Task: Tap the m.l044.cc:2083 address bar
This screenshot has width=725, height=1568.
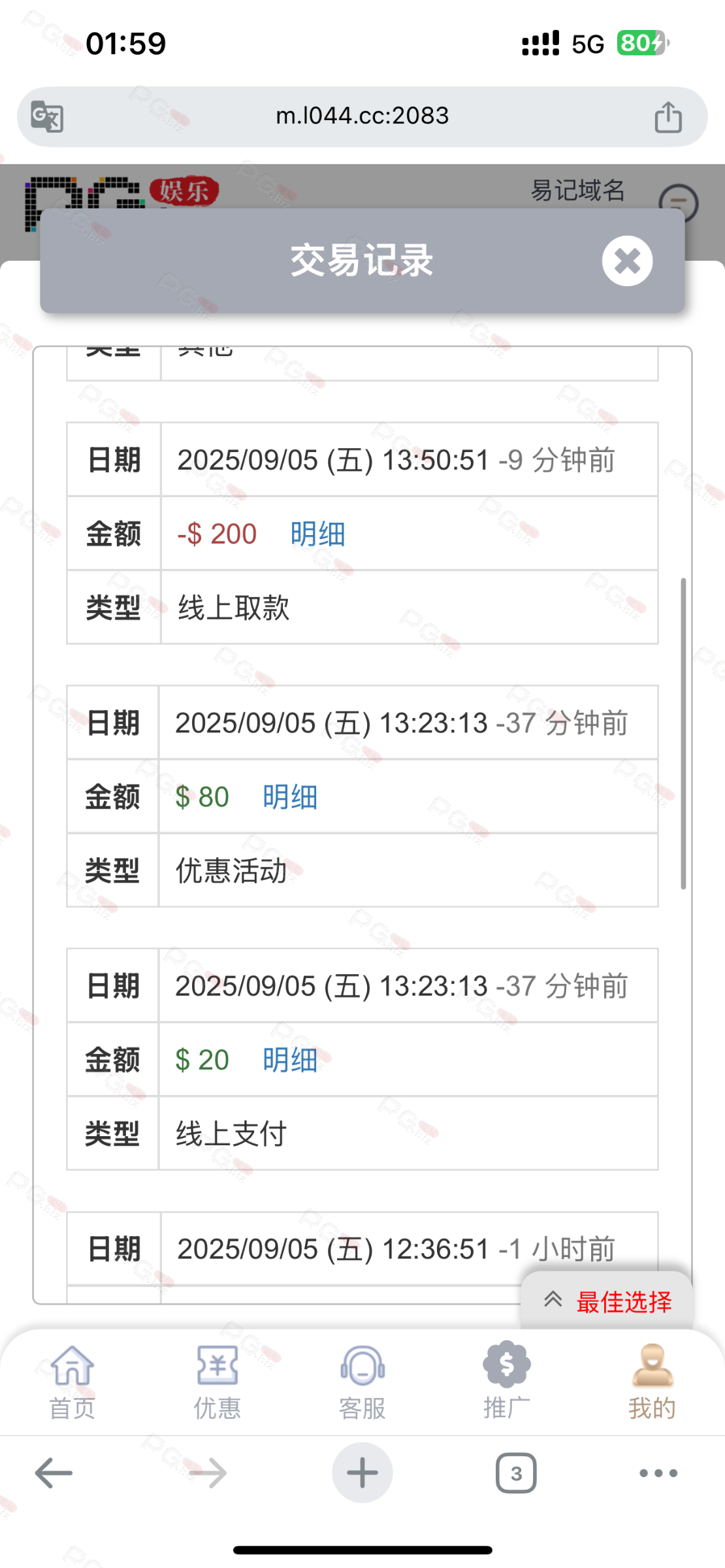Action: click(362, 116)
